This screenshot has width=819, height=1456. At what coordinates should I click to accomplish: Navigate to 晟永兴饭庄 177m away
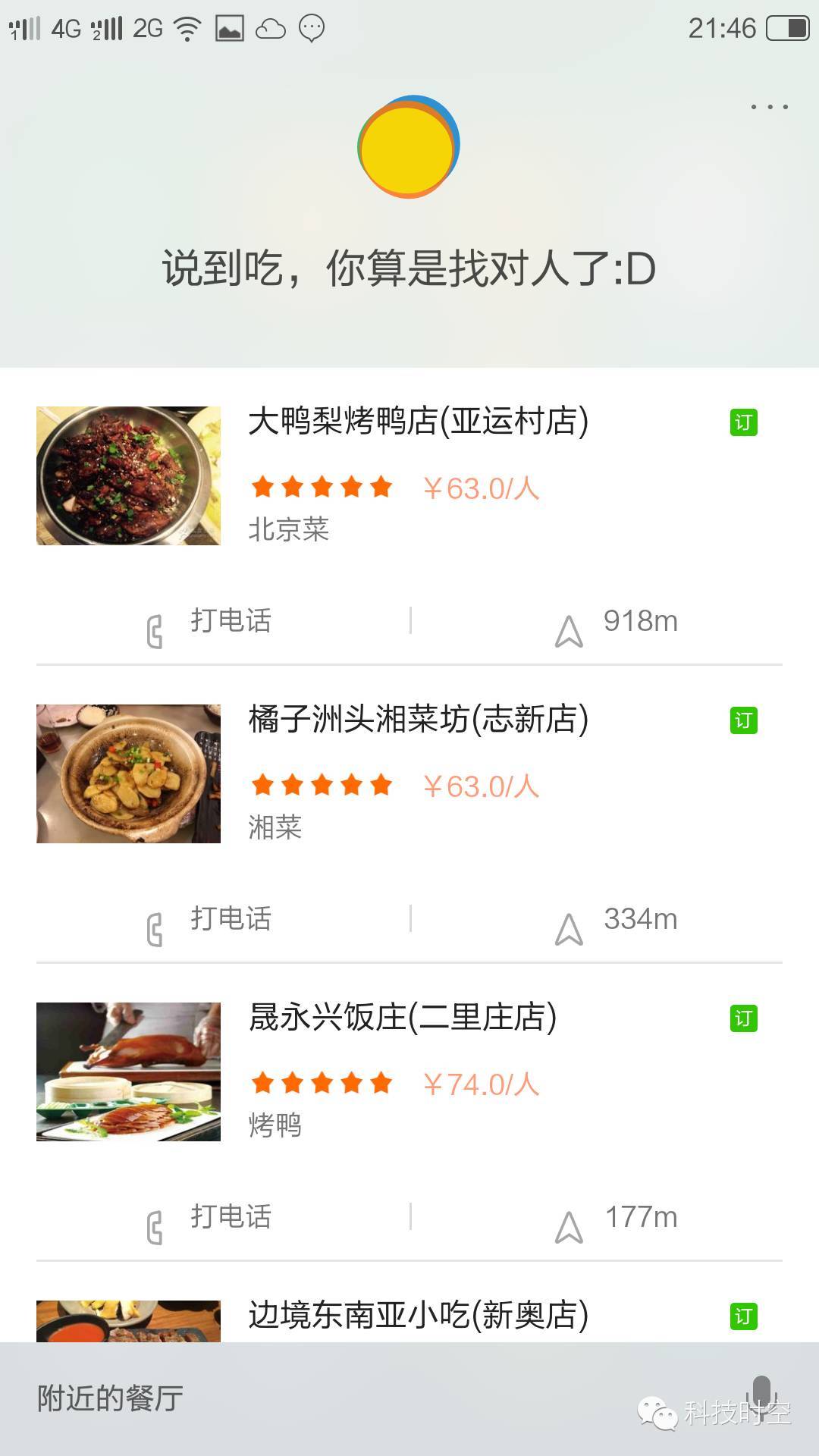click(616, 1219)
